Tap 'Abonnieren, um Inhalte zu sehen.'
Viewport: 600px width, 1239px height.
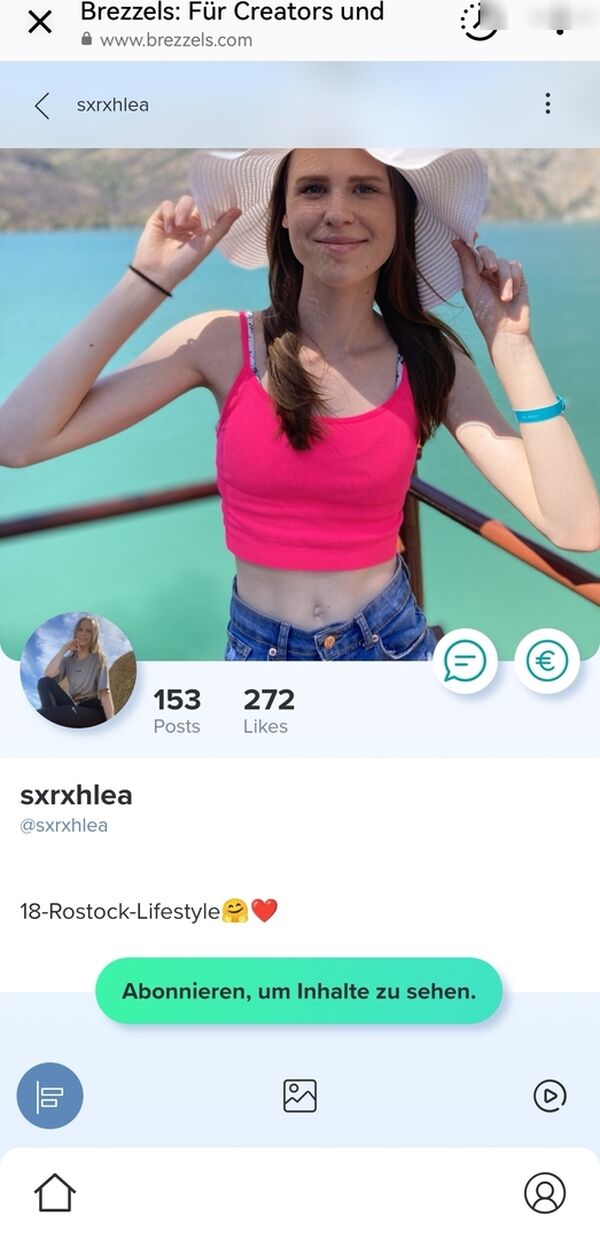[x=298, y=991]
